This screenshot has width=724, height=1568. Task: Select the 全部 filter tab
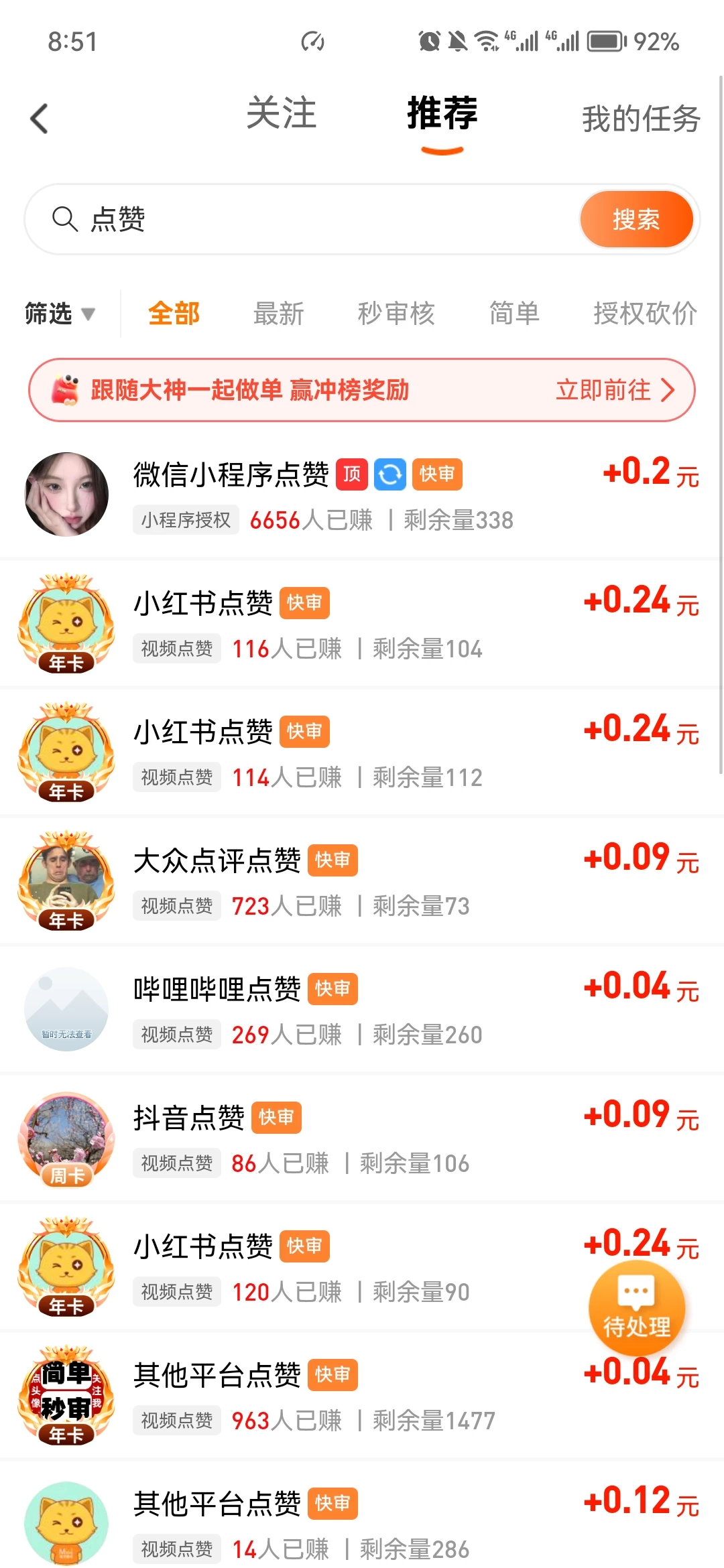click(x=173, y=313)
